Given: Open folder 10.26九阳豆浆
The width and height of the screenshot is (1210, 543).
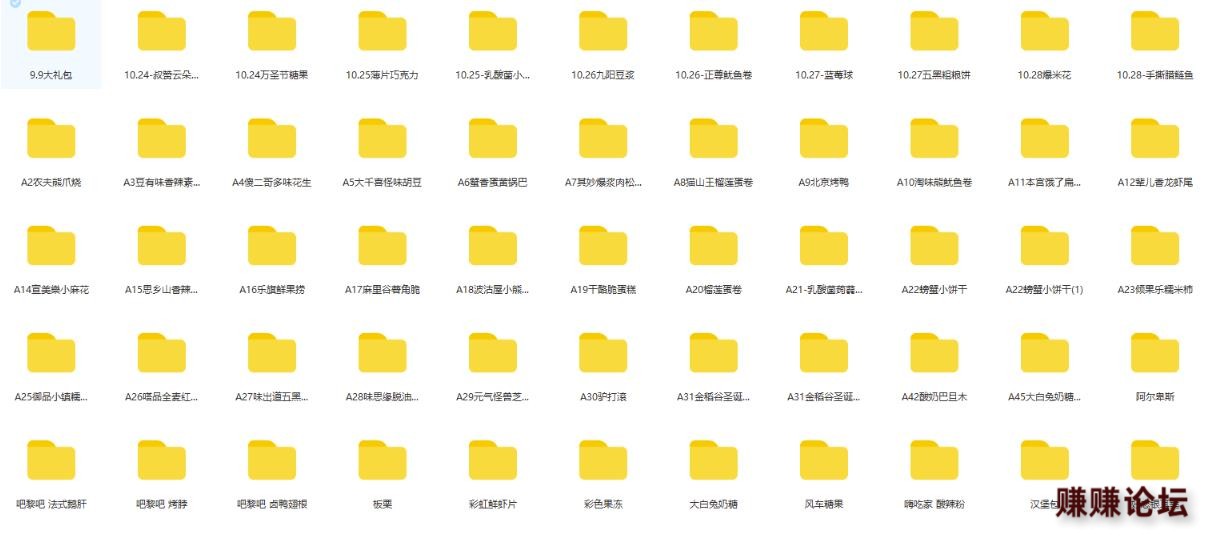Looking at the screenshot, I should (x=603, y=32).
